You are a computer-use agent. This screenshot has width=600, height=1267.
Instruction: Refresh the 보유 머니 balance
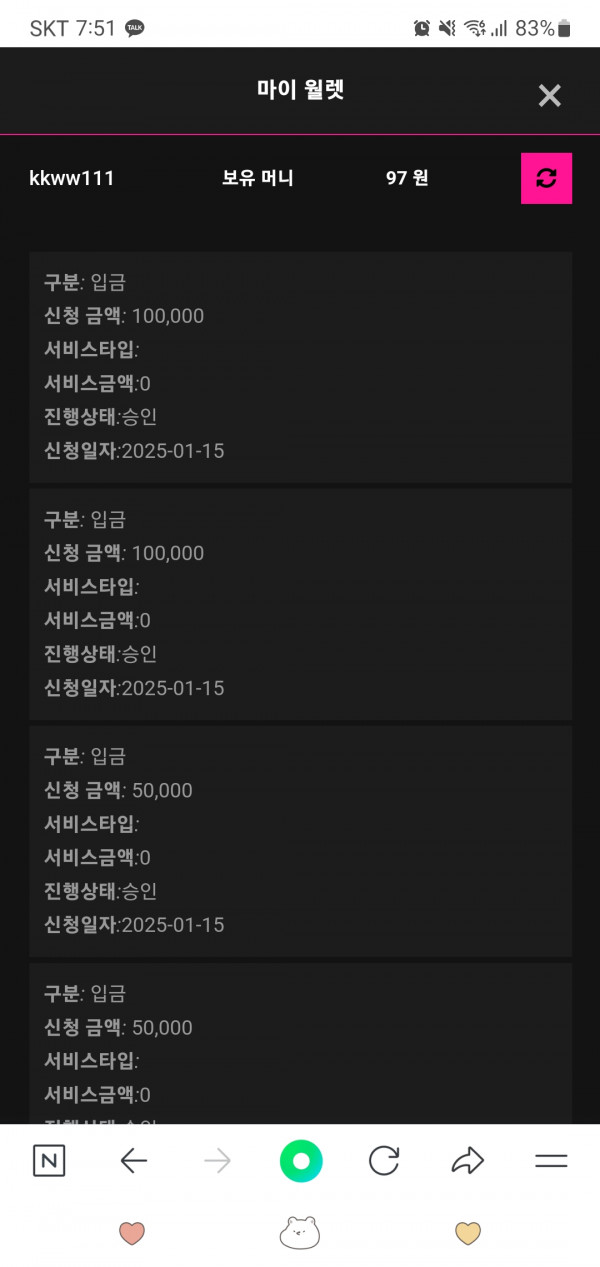tap(546, 178)
